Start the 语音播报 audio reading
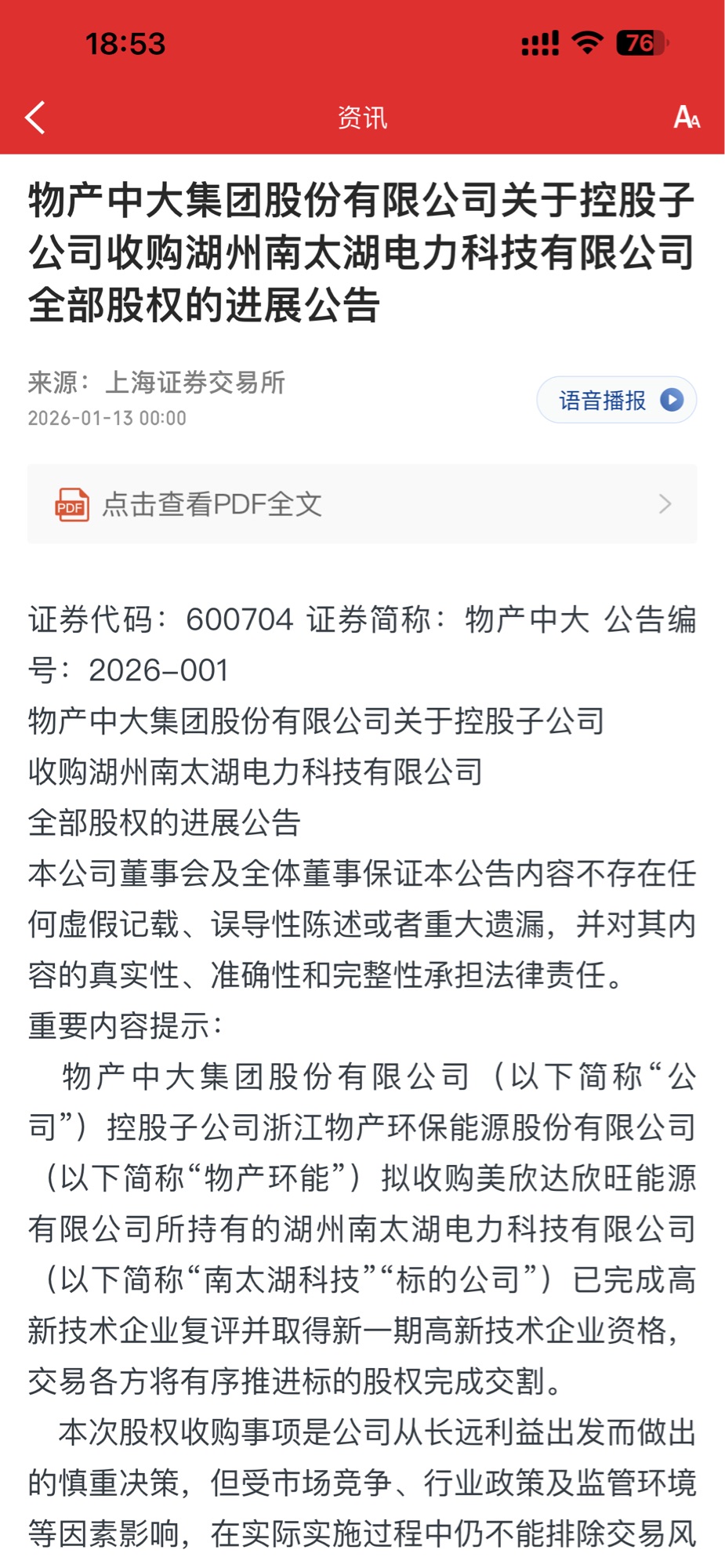 point(616,401)
